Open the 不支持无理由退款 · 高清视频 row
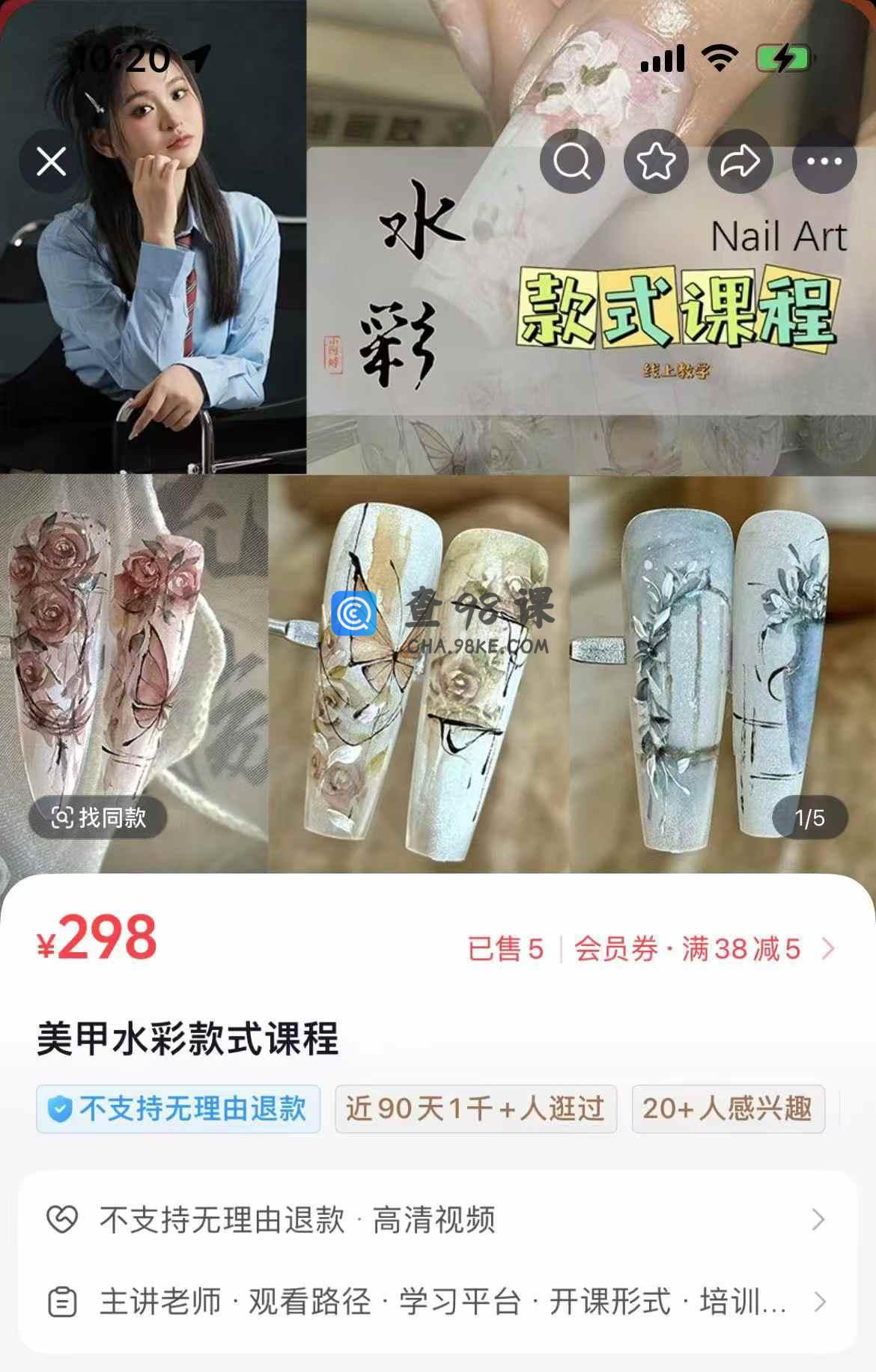The height and width of the screenshot is (1372, 876). pyautogui.click(x=437, y=1220)
